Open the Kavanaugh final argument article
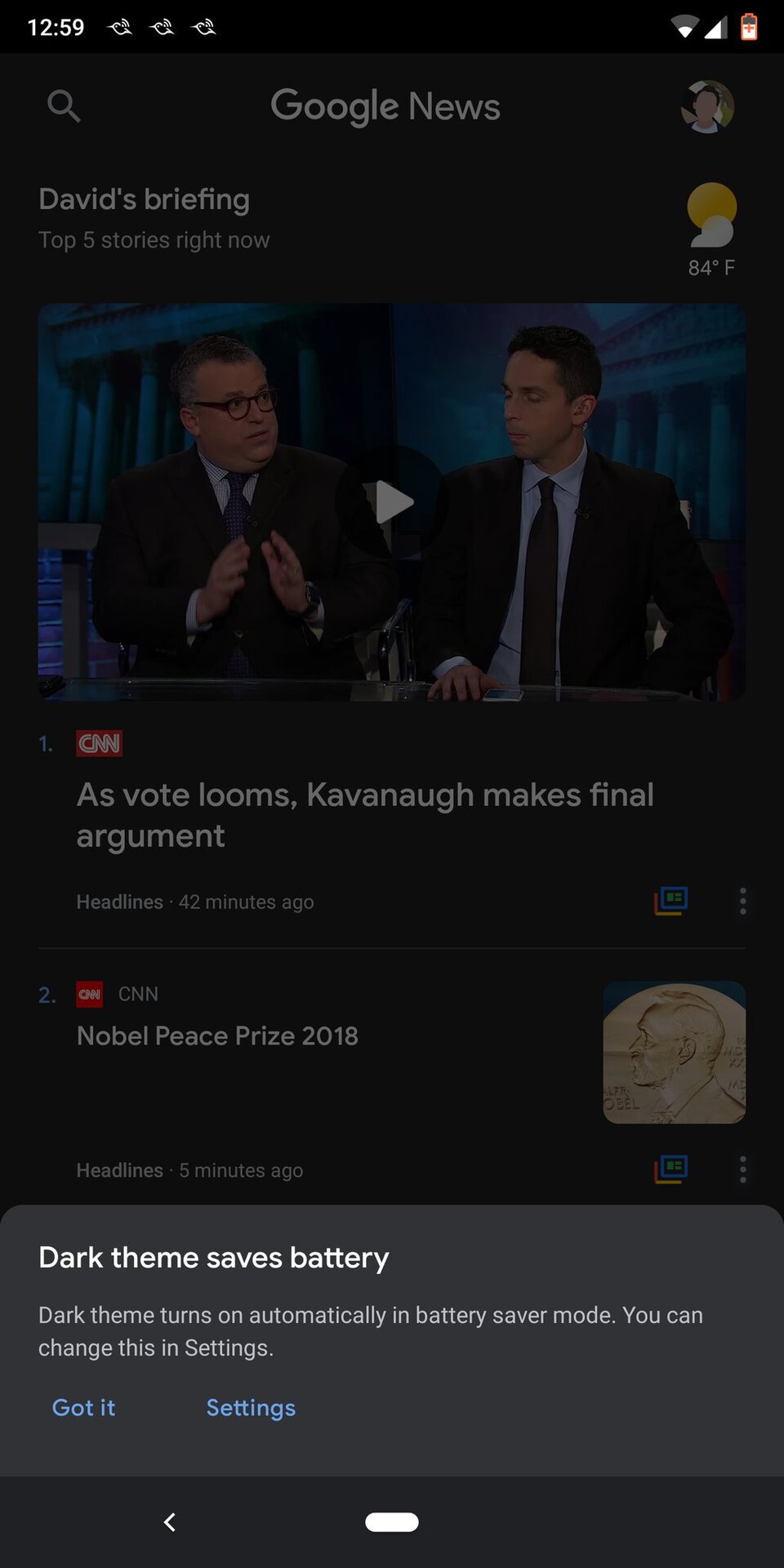The image size is (784, 1568). click(x=364, y=815)
